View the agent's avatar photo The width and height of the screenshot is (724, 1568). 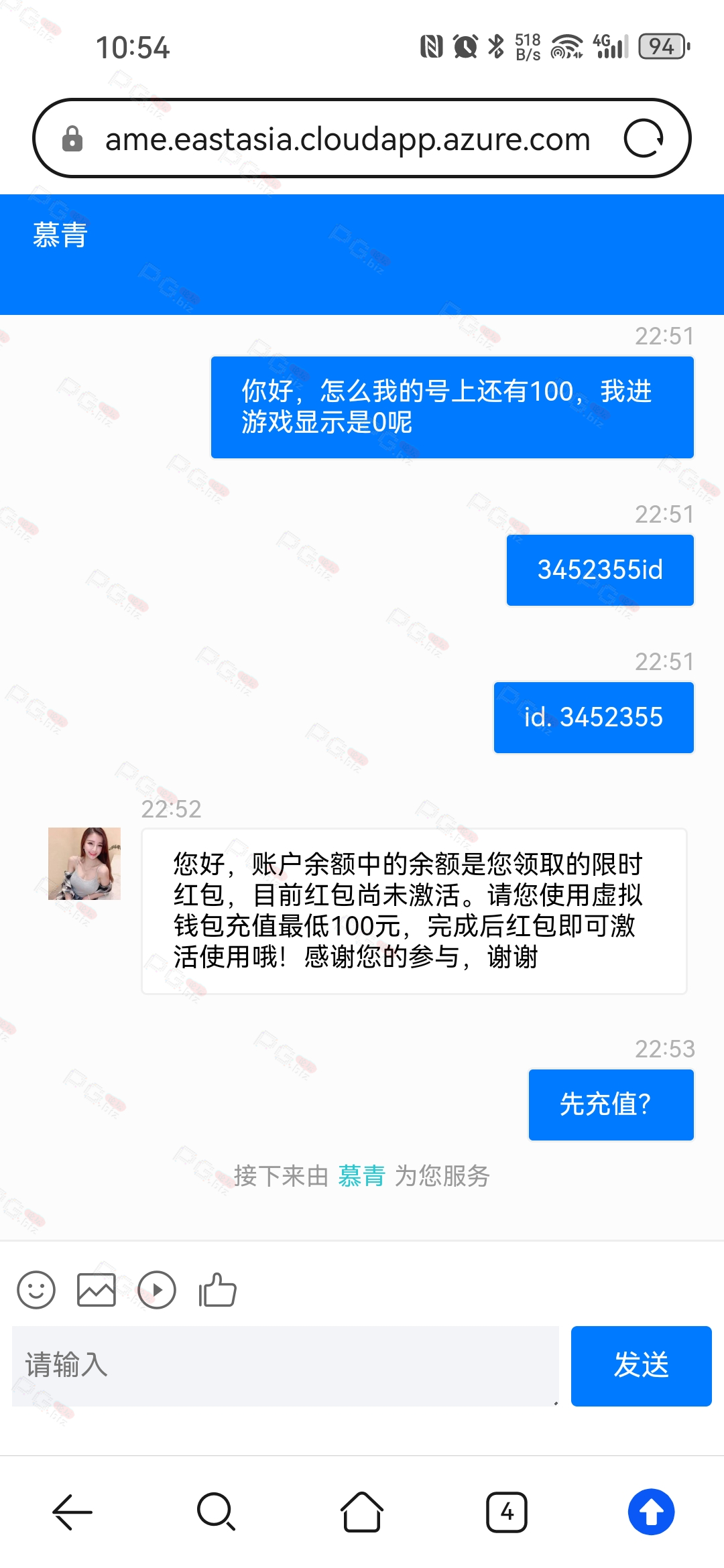click(x=84, y=863)
